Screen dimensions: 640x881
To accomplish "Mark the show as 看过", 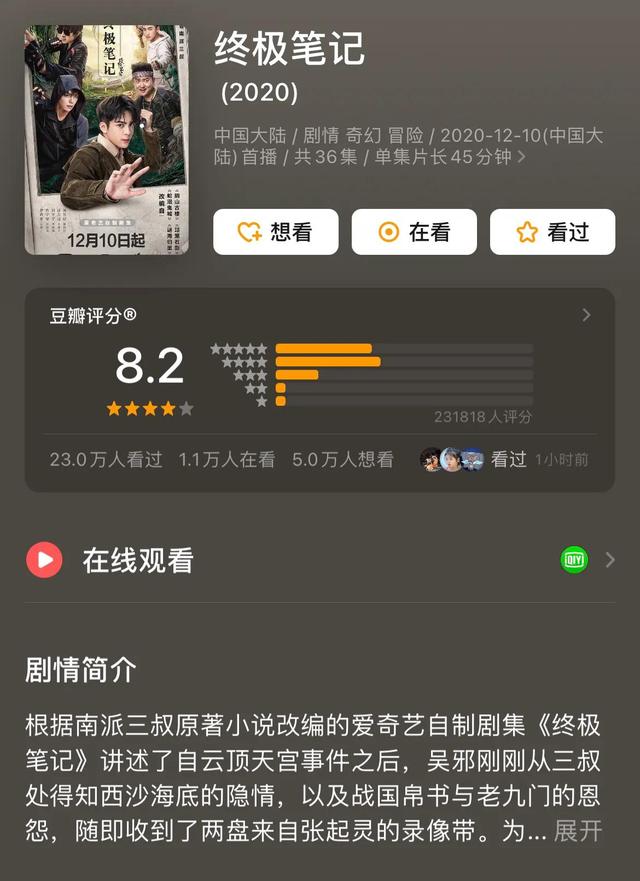I will pyautogui.click(x=552, y=232).
